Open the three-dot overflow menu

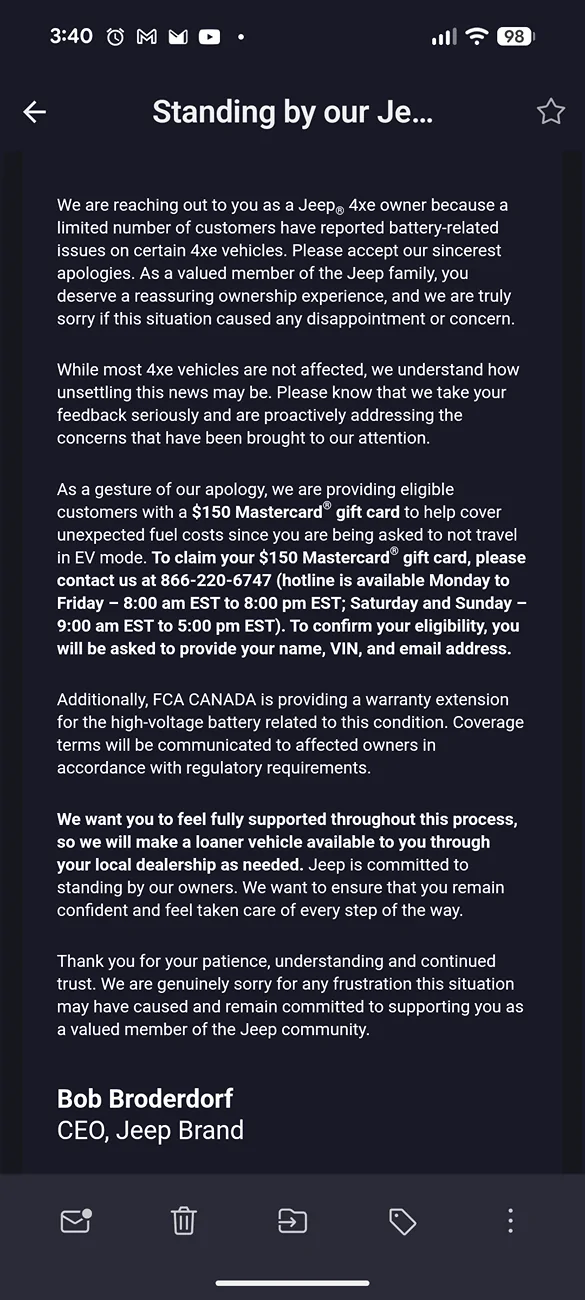510,1221
